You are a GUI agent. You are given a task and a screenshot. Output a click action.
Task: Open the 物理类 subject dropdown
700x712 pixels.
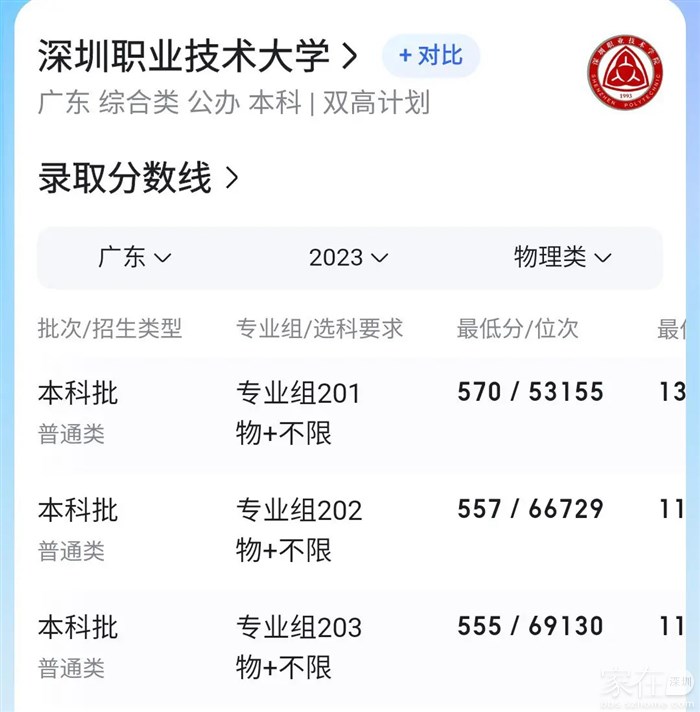[562, 257]
